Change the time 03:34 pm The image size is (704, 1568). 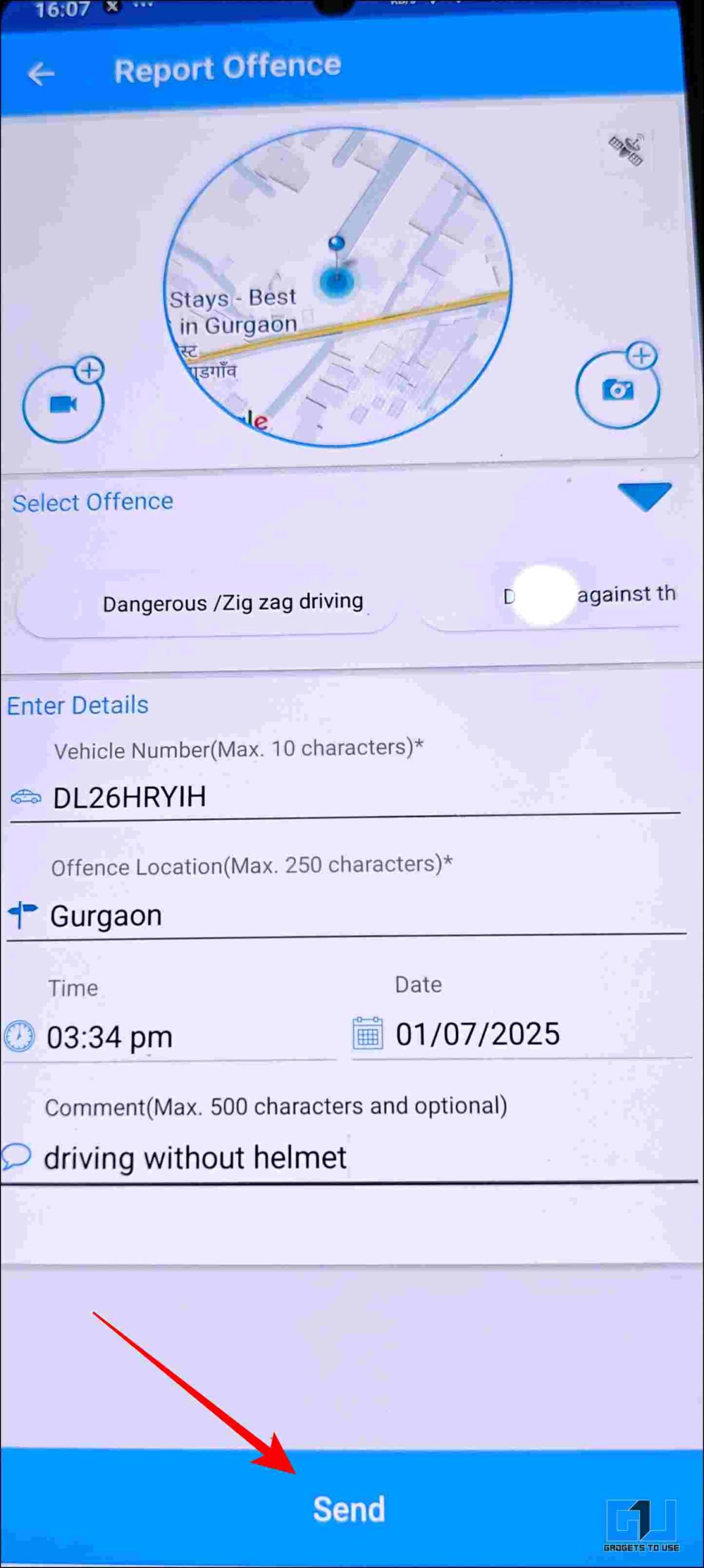(170, 1037)
